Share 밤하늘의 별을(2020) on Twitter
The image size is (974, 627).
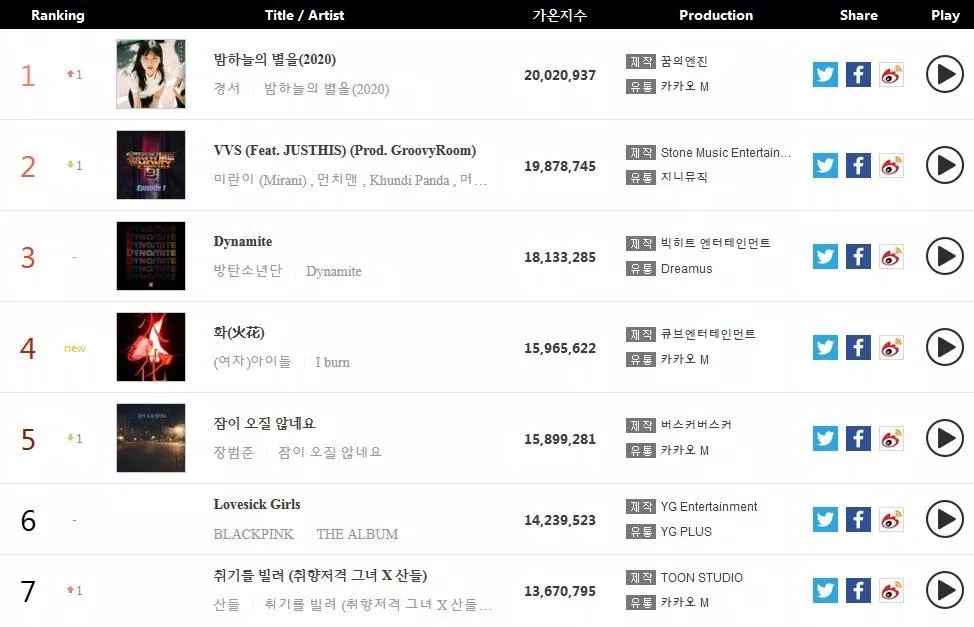tap(825, 74)
